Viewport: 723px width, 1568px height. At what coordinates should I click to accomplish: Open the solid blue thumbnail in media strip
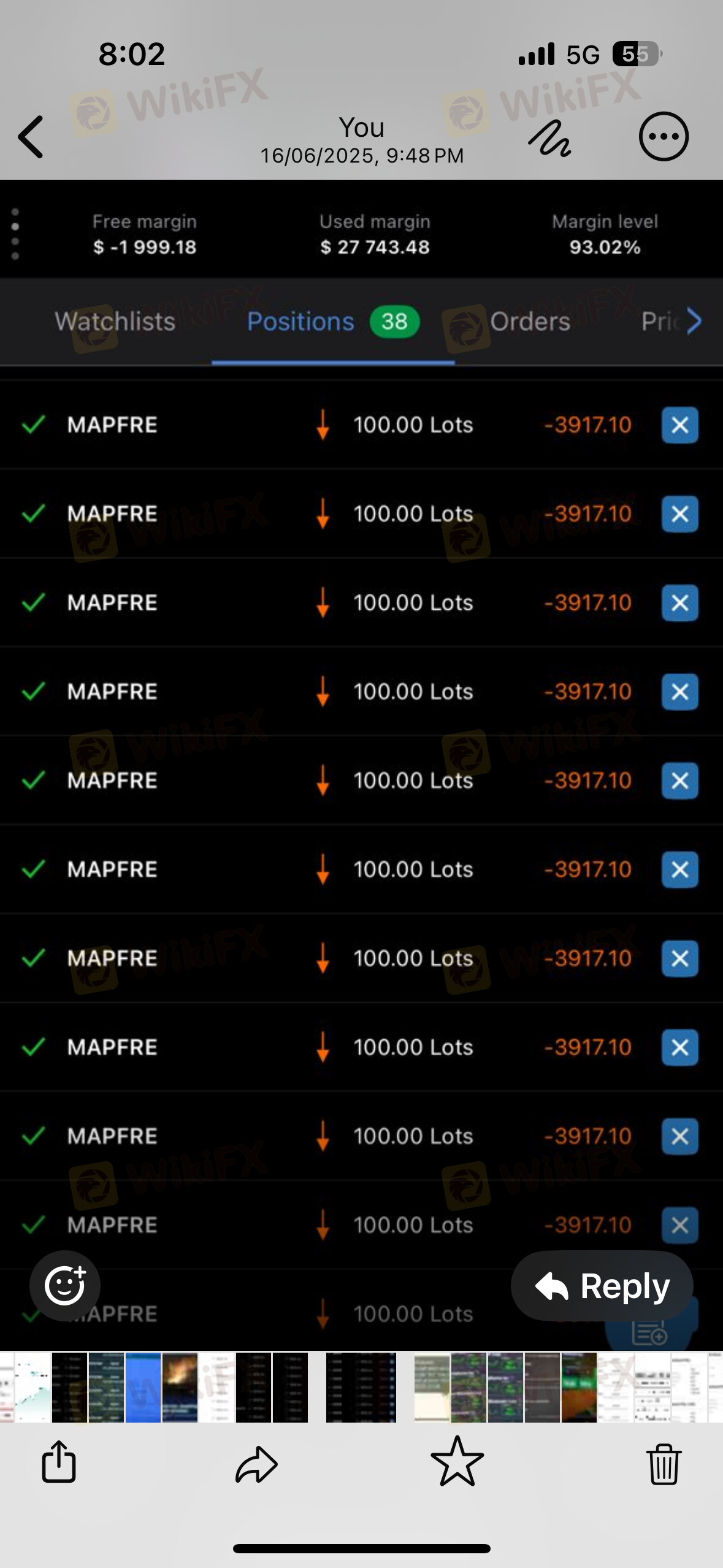143,1388
